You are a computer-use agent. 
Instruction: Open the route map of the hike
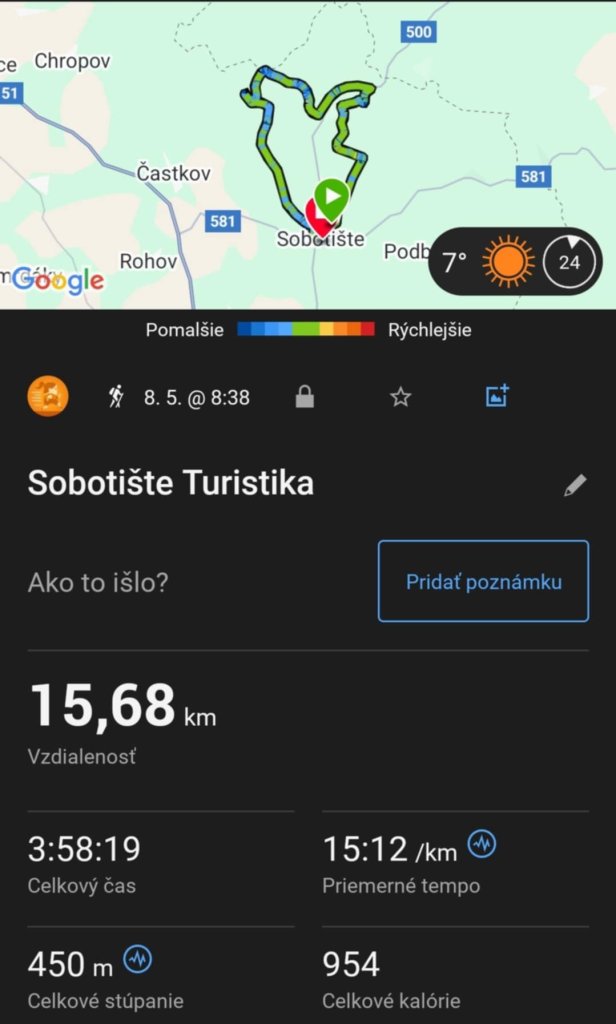(x=308, y=155)
